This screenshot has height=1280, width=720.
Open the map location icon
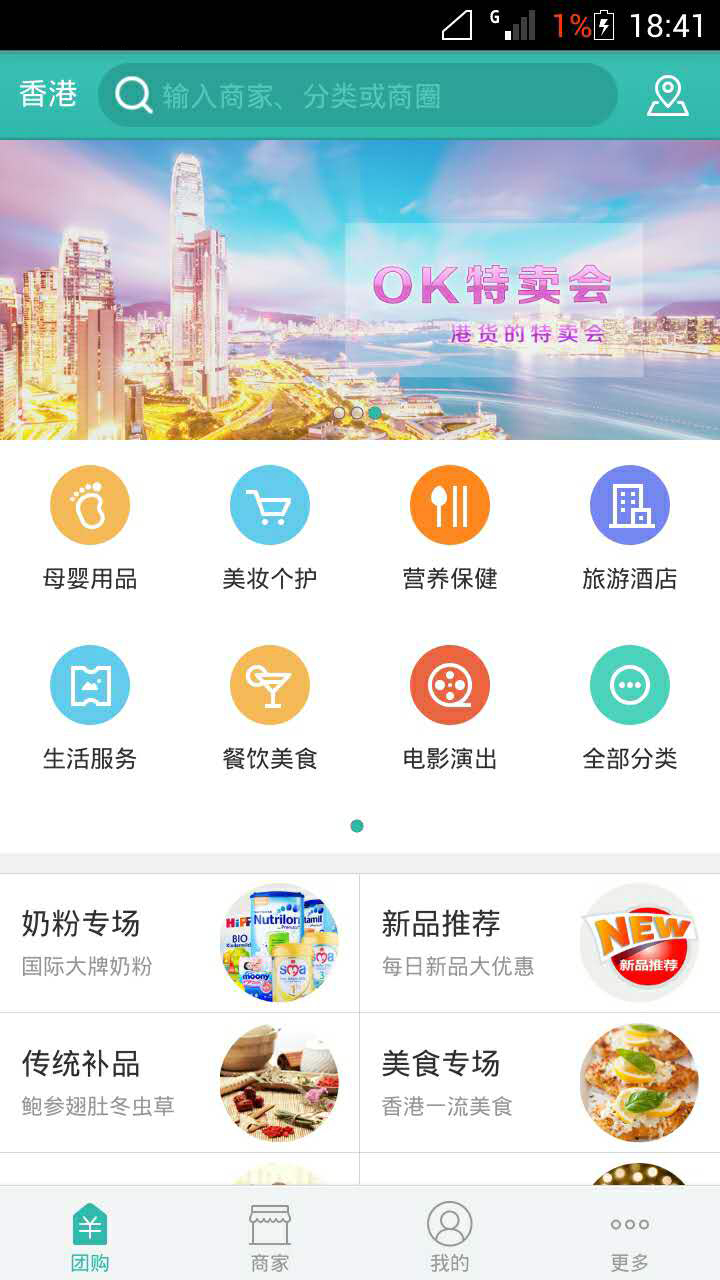(x=668, y=96)
